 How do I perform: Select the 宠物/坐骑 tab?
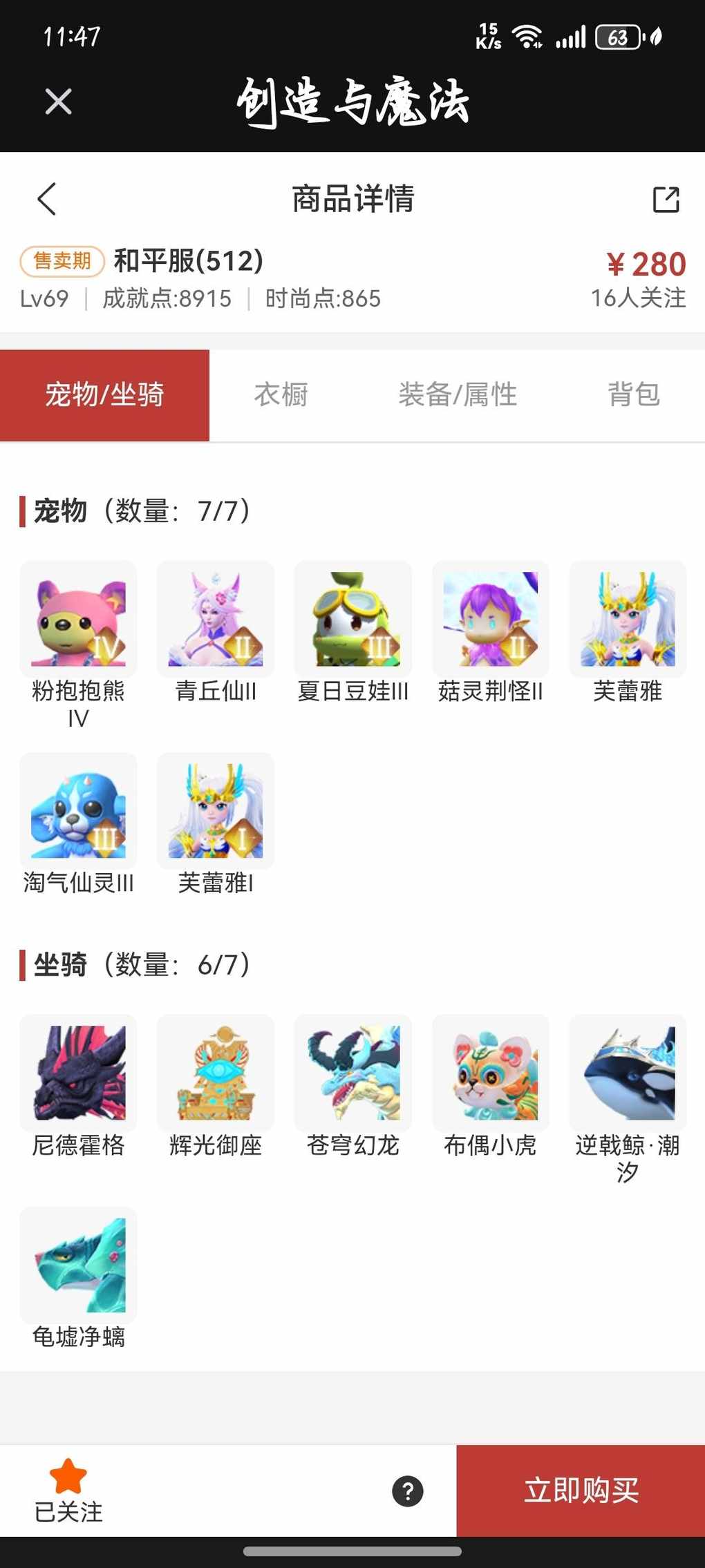click(x=104, y=394)
